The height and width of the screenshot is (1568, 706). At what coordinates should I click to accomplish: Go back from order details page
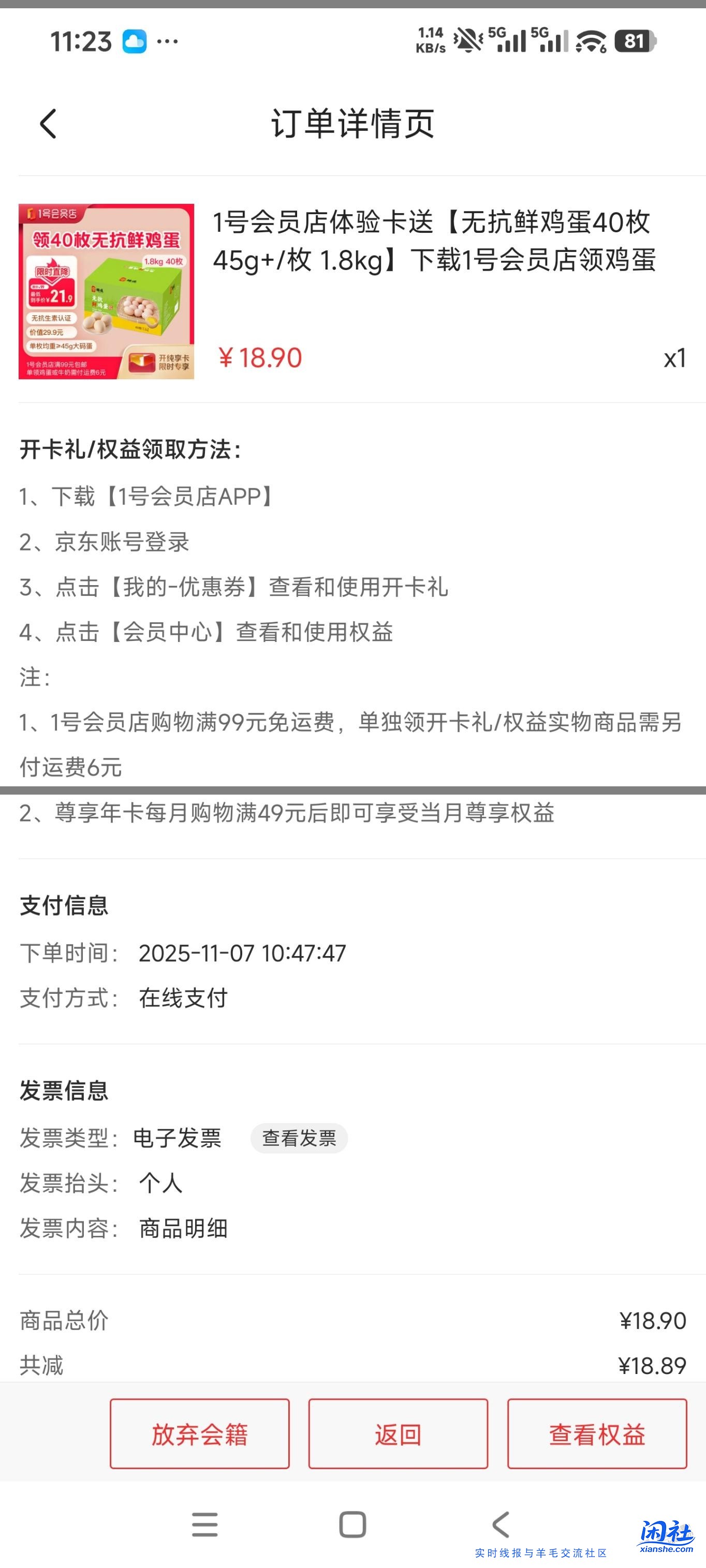(48, 124)
